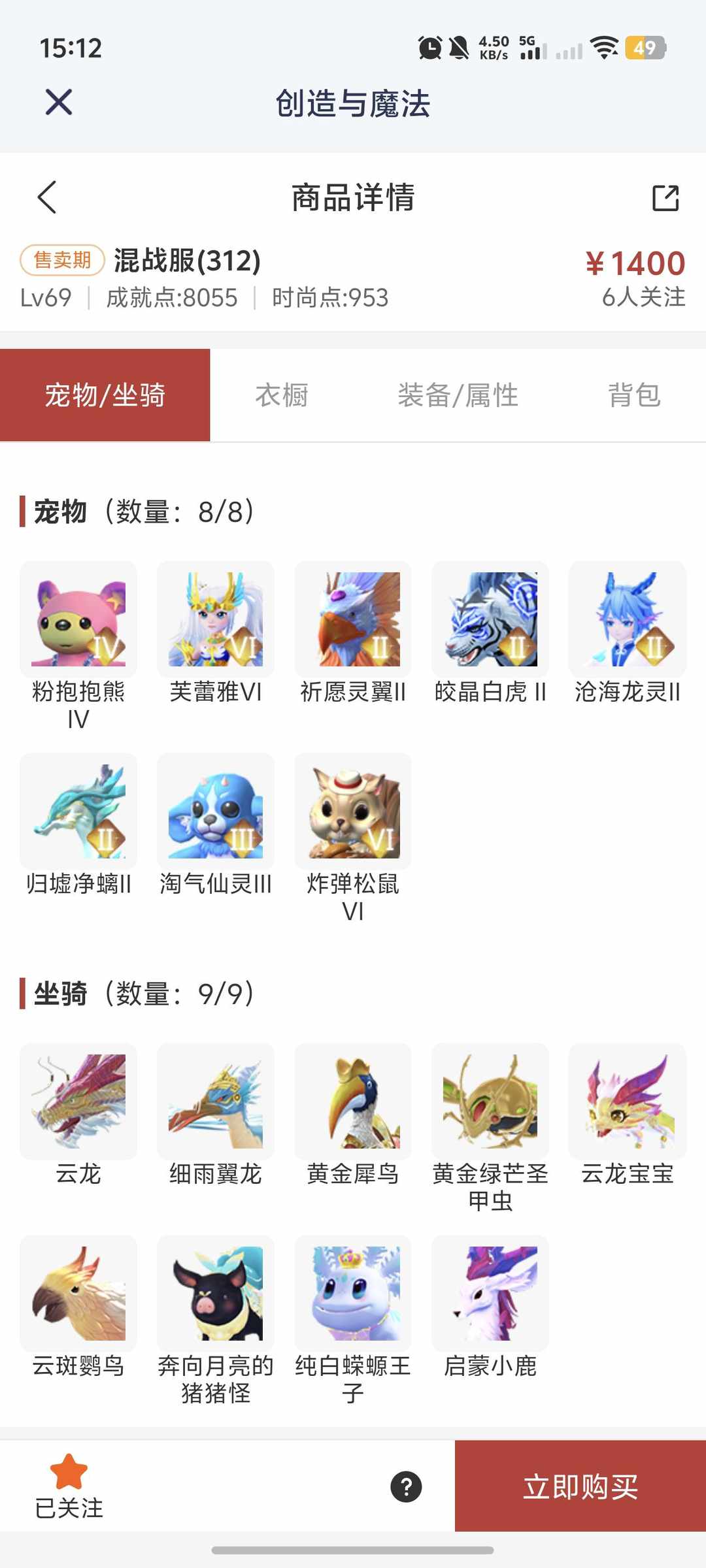Tap the 售卖期 status label
The height and width of the screenshot is (1568, 706).
point(61,259)
